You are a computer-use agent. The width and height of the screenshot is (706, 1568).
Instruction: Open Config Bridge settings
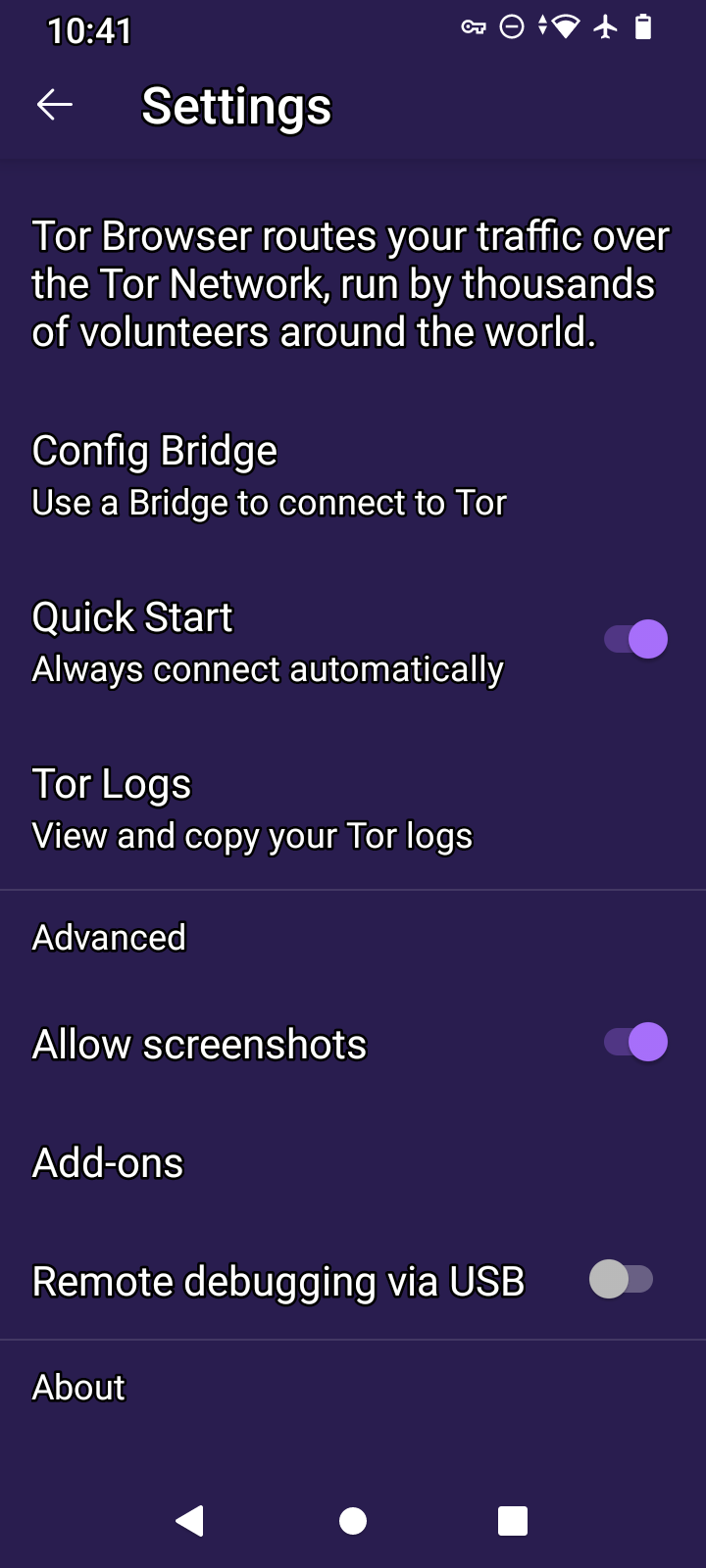[269, 475]
